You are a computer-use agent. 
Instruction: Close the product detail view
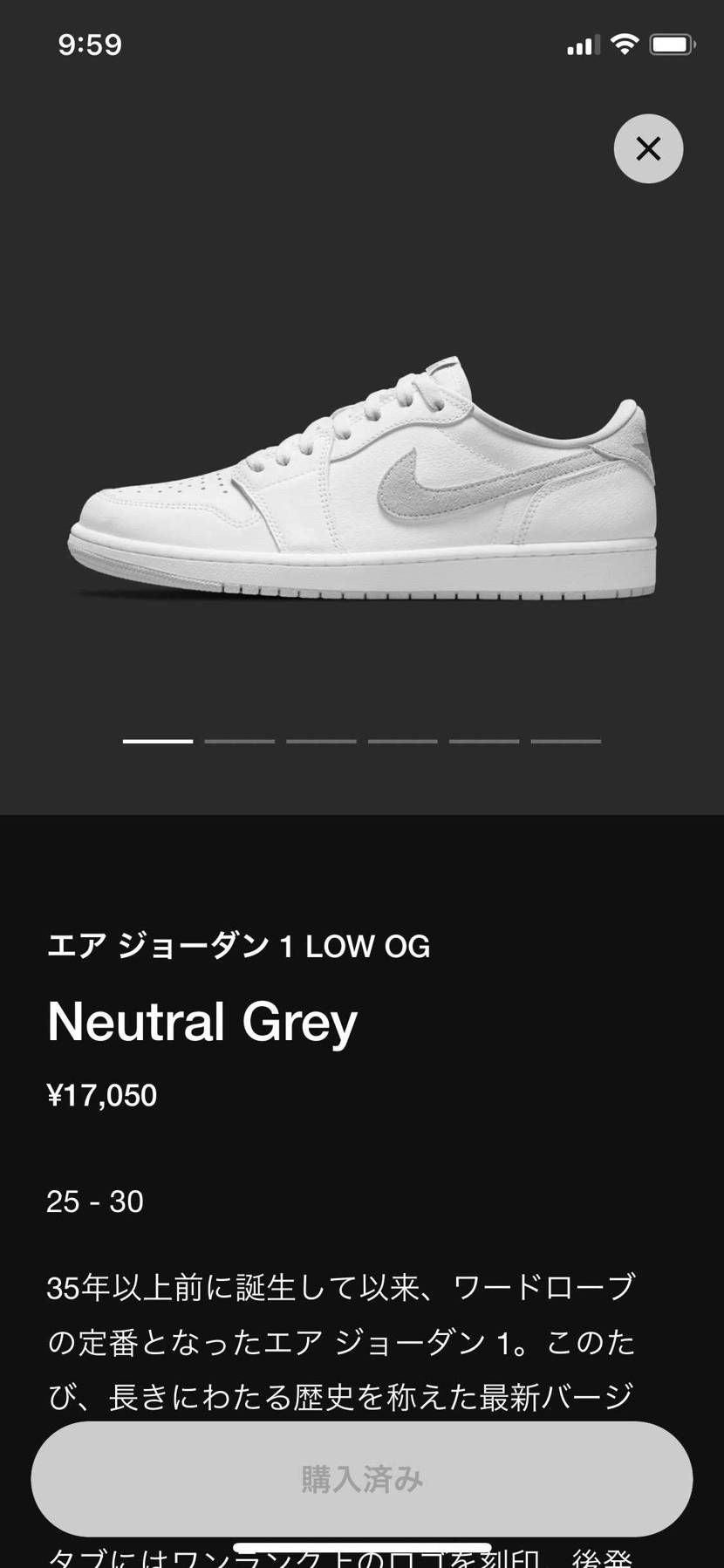648,148
